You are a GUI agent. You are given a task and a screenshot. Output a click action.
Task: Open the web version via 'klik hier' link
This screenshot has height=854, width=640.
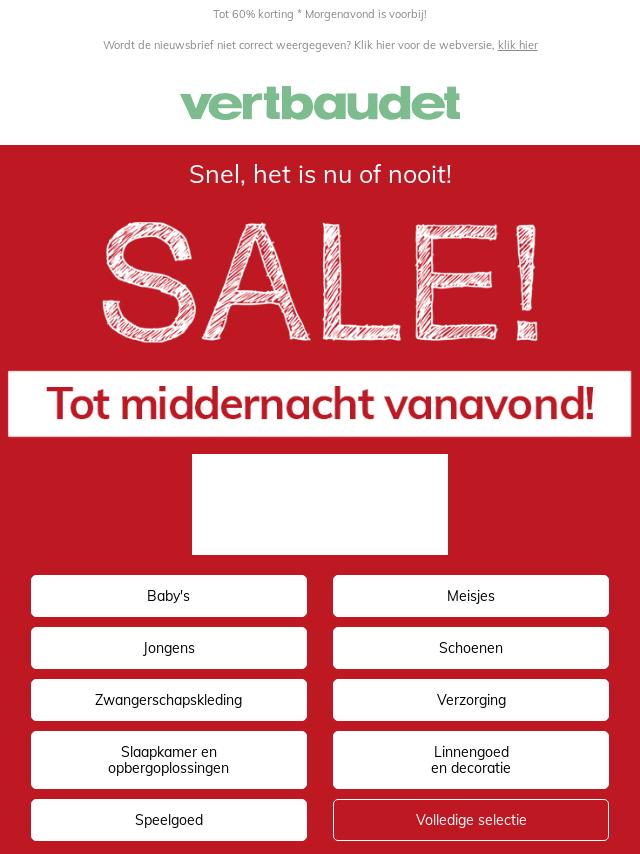click(x=517, y=45)
